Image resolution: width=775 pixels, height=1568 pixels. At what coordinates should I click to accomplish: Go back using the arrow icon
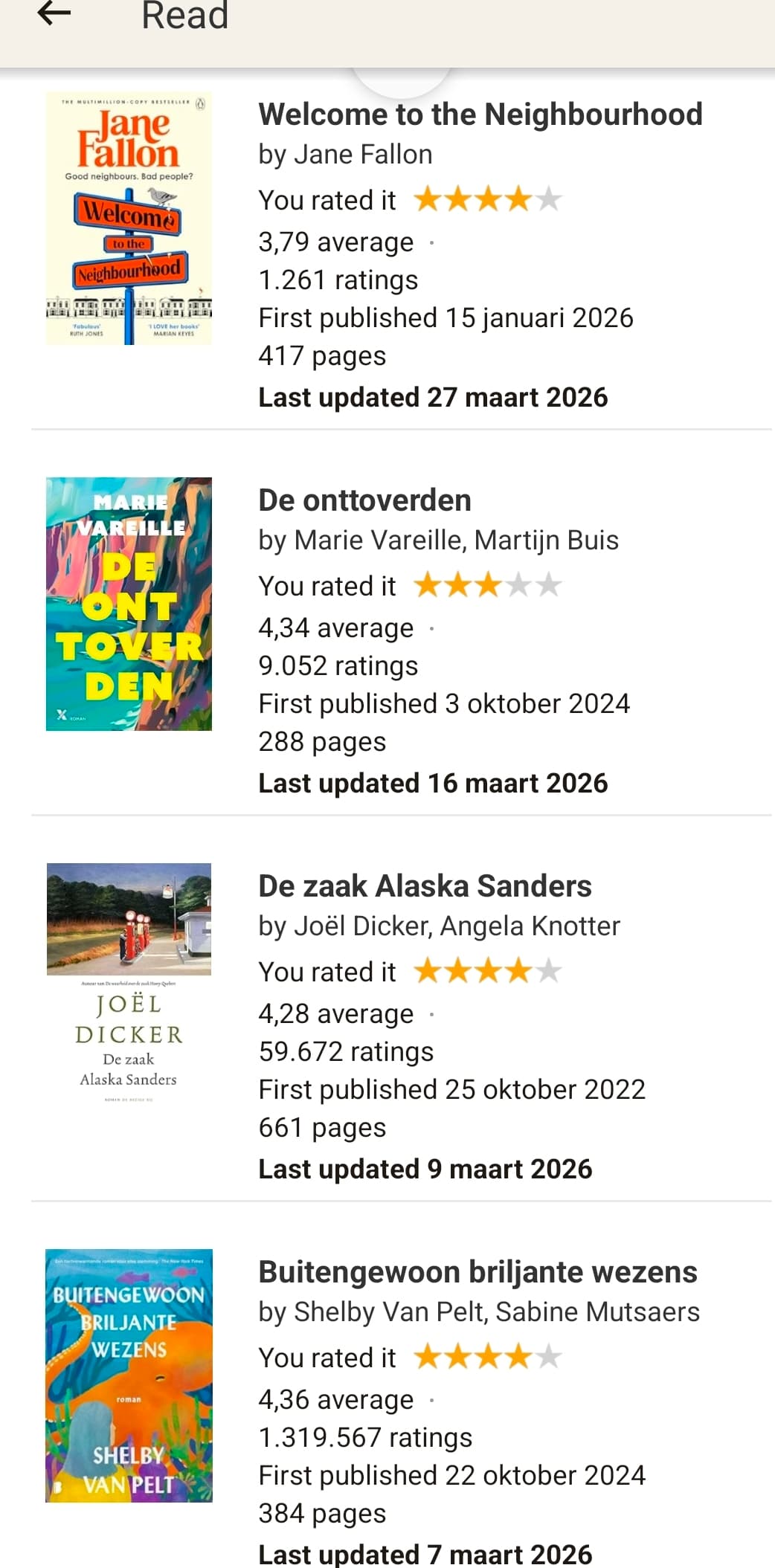[x=54, y=13]
